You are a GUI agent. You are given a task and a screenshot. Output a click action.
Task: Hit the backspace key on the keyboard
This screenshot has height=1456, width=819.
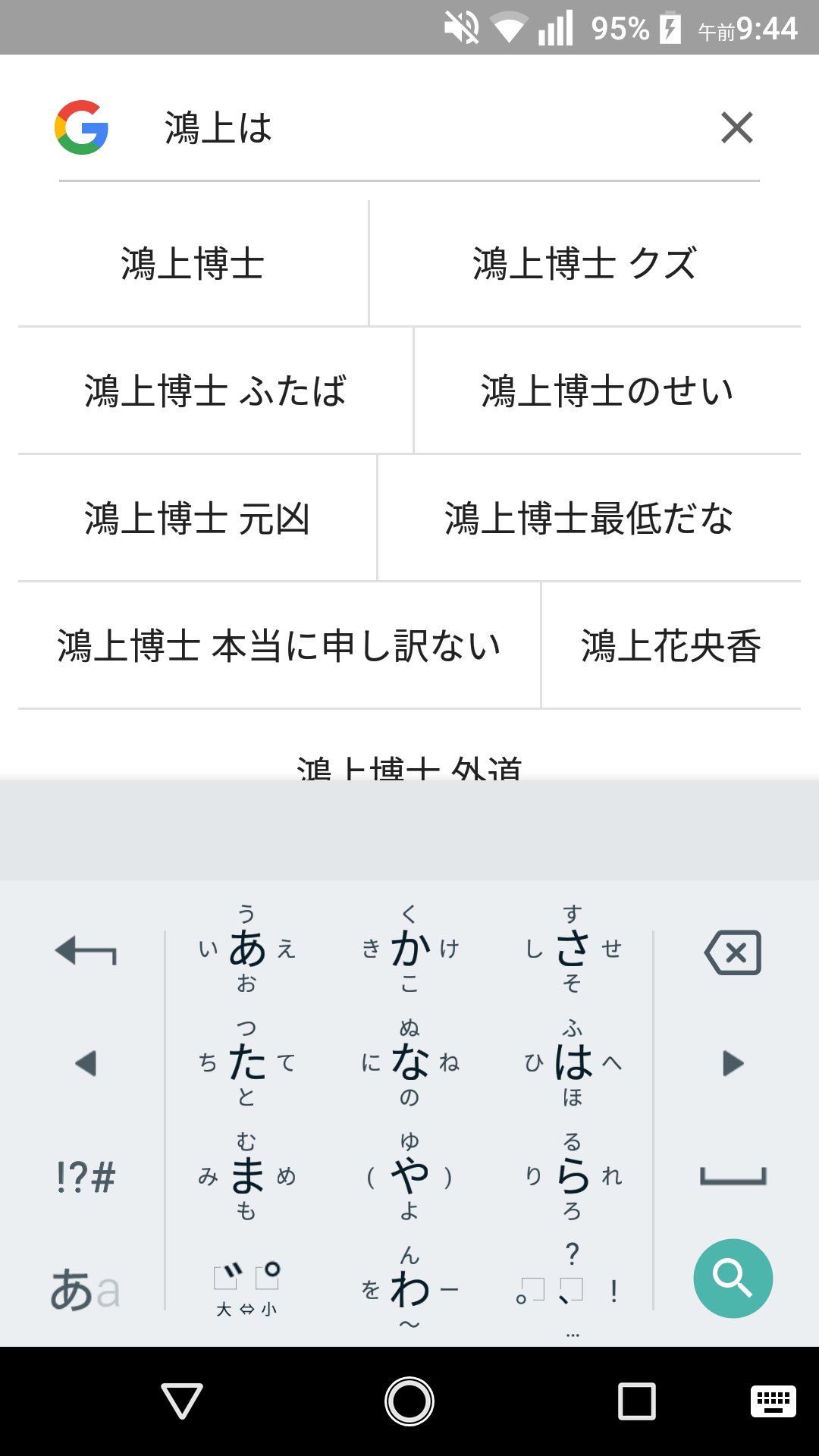733,952
